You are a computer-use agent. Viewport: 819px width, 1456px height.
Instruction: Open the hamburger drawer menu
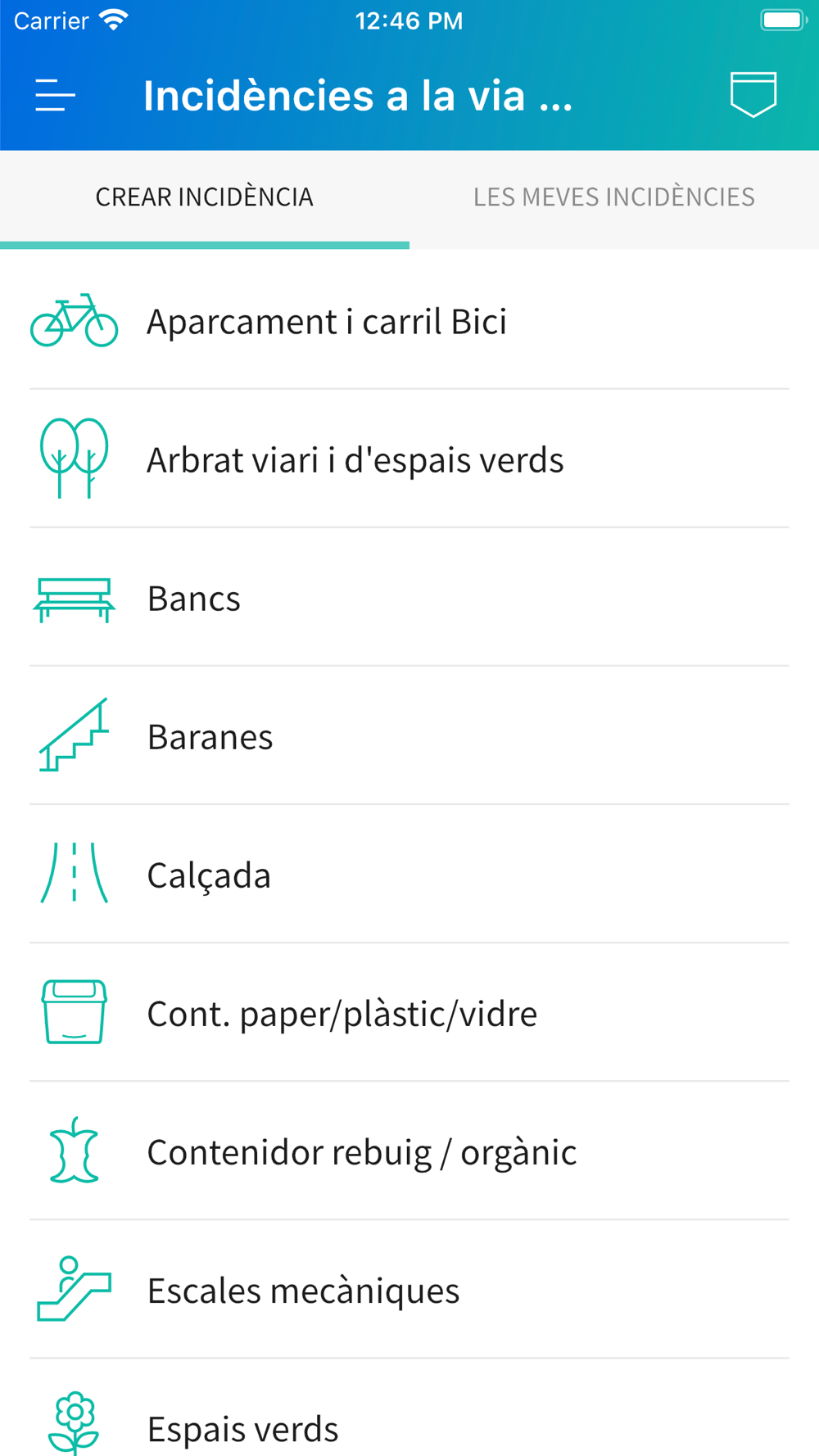pyautogui.click(x=55, y=95)
